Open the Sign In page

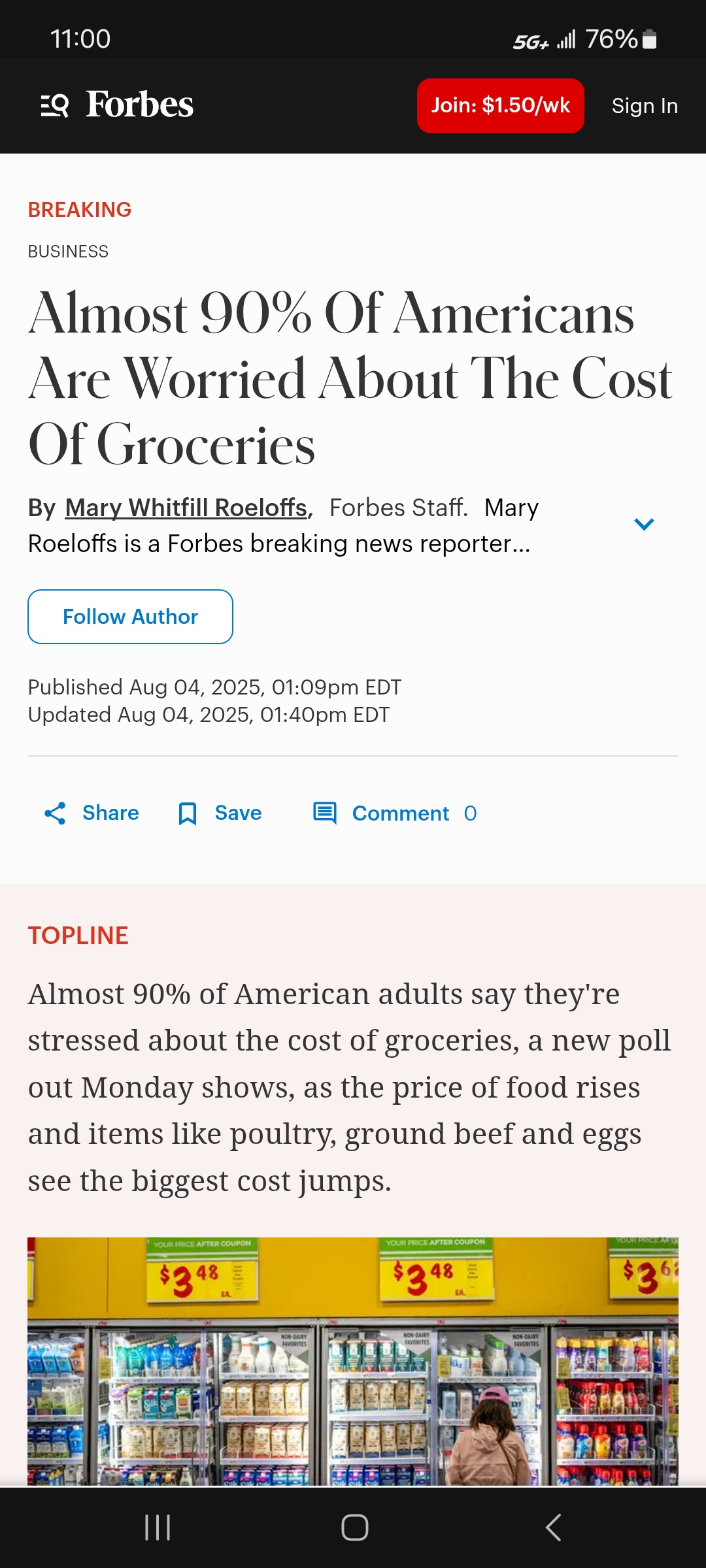644,106
